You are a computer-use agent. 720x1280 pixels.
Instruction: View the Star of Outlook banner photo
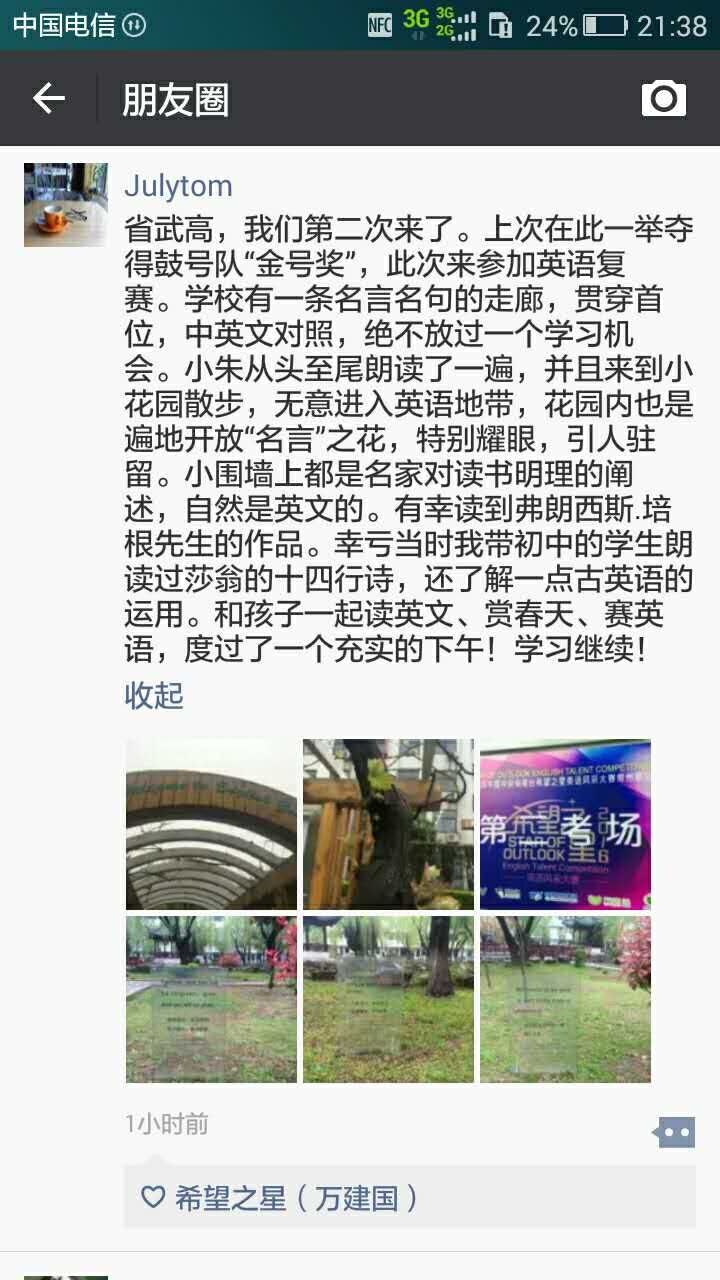click(565, 824)
